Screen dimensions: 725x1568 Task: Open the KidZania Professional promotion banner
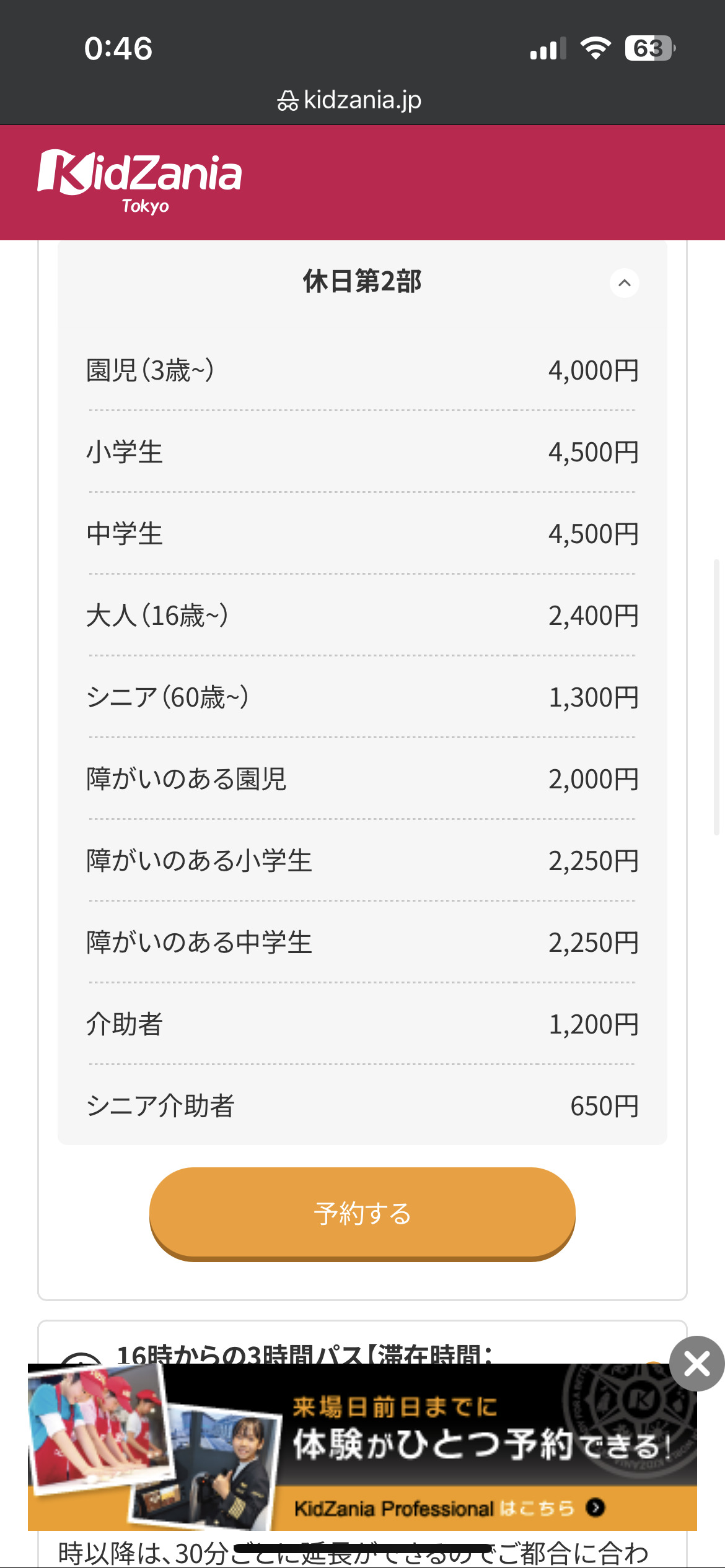pos(362,1447)
